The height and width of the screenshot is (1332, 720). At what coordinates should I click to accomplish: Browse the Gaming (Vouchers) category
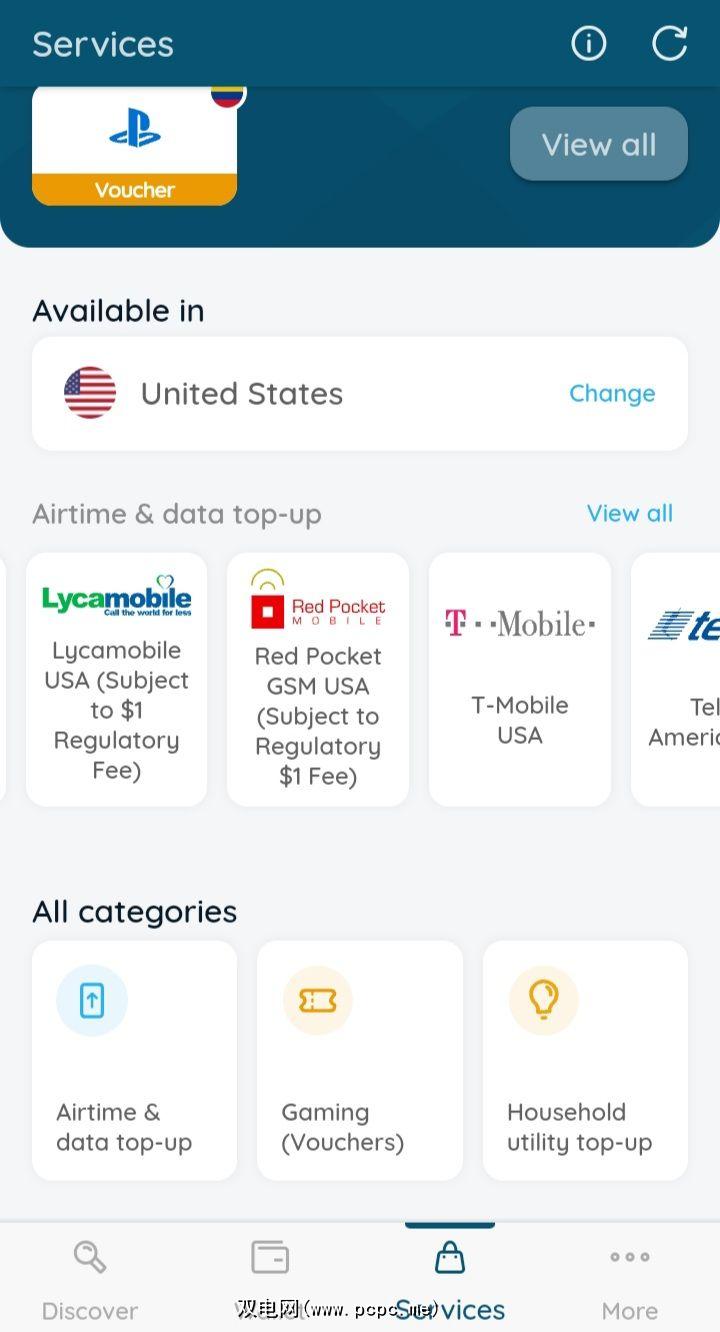click(360, 1060)
